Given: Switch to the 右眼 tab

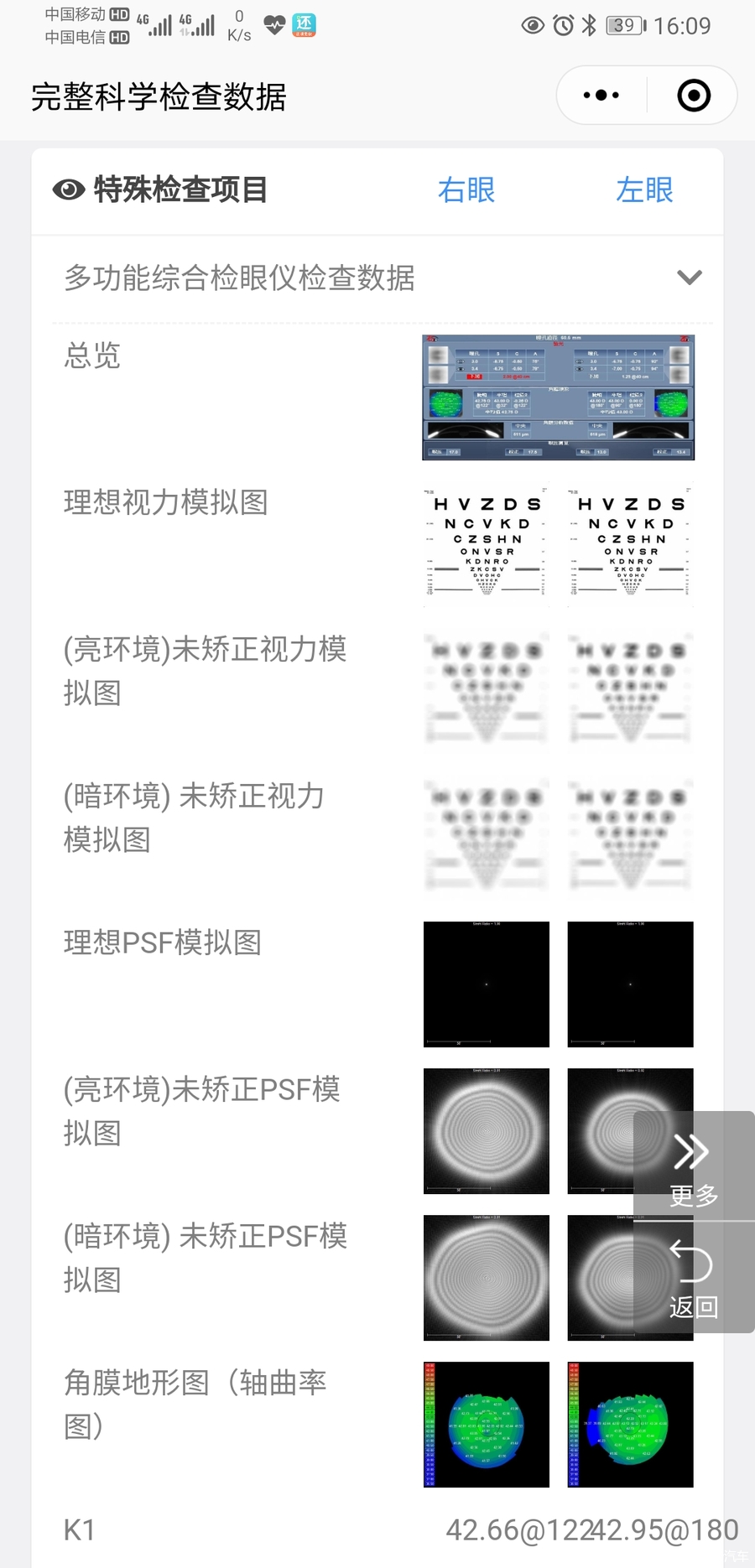Looking at the screenshot, I should 466,190.
